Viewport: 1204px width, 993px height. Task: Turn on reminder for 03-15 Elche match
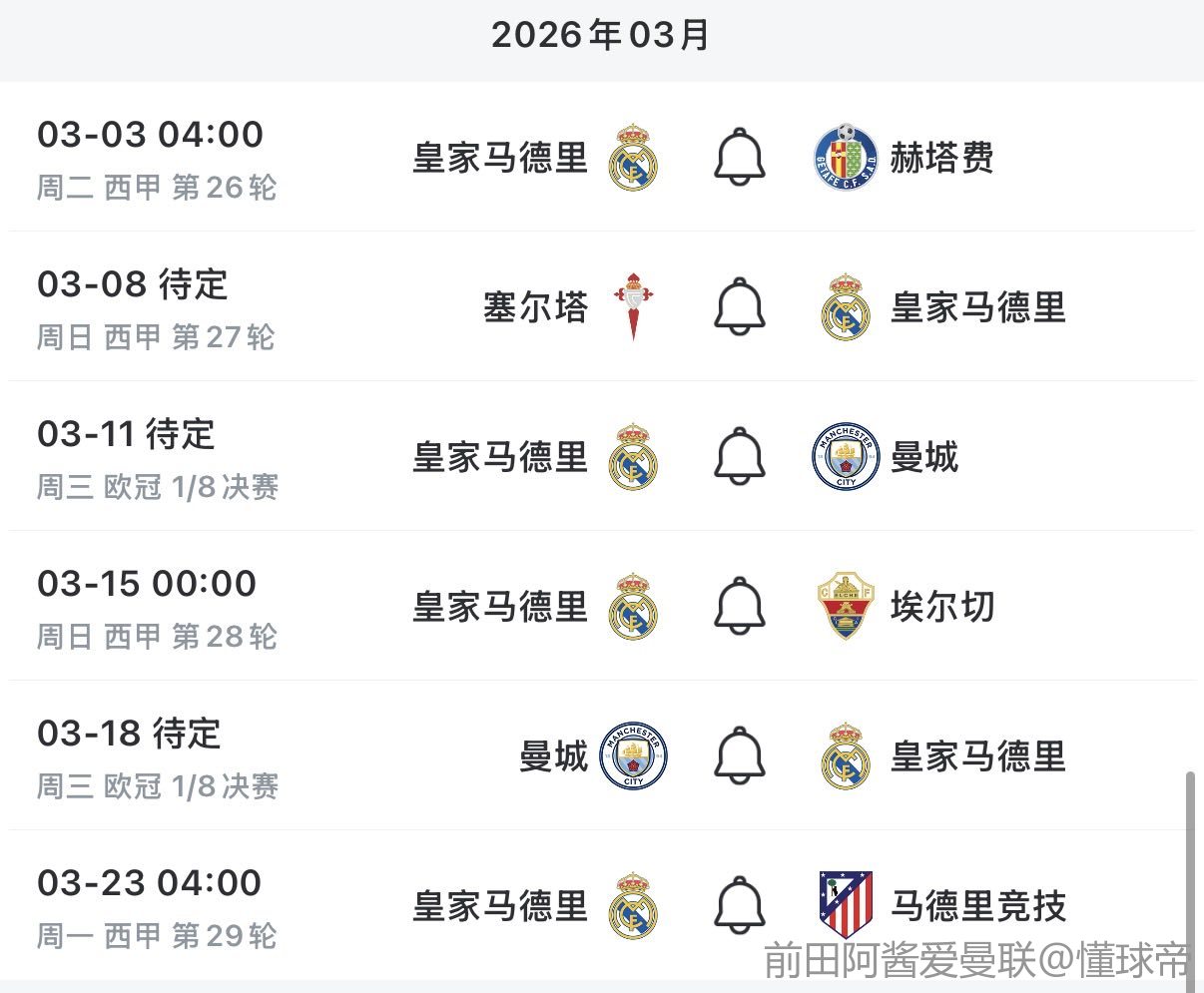pos(740,606)
